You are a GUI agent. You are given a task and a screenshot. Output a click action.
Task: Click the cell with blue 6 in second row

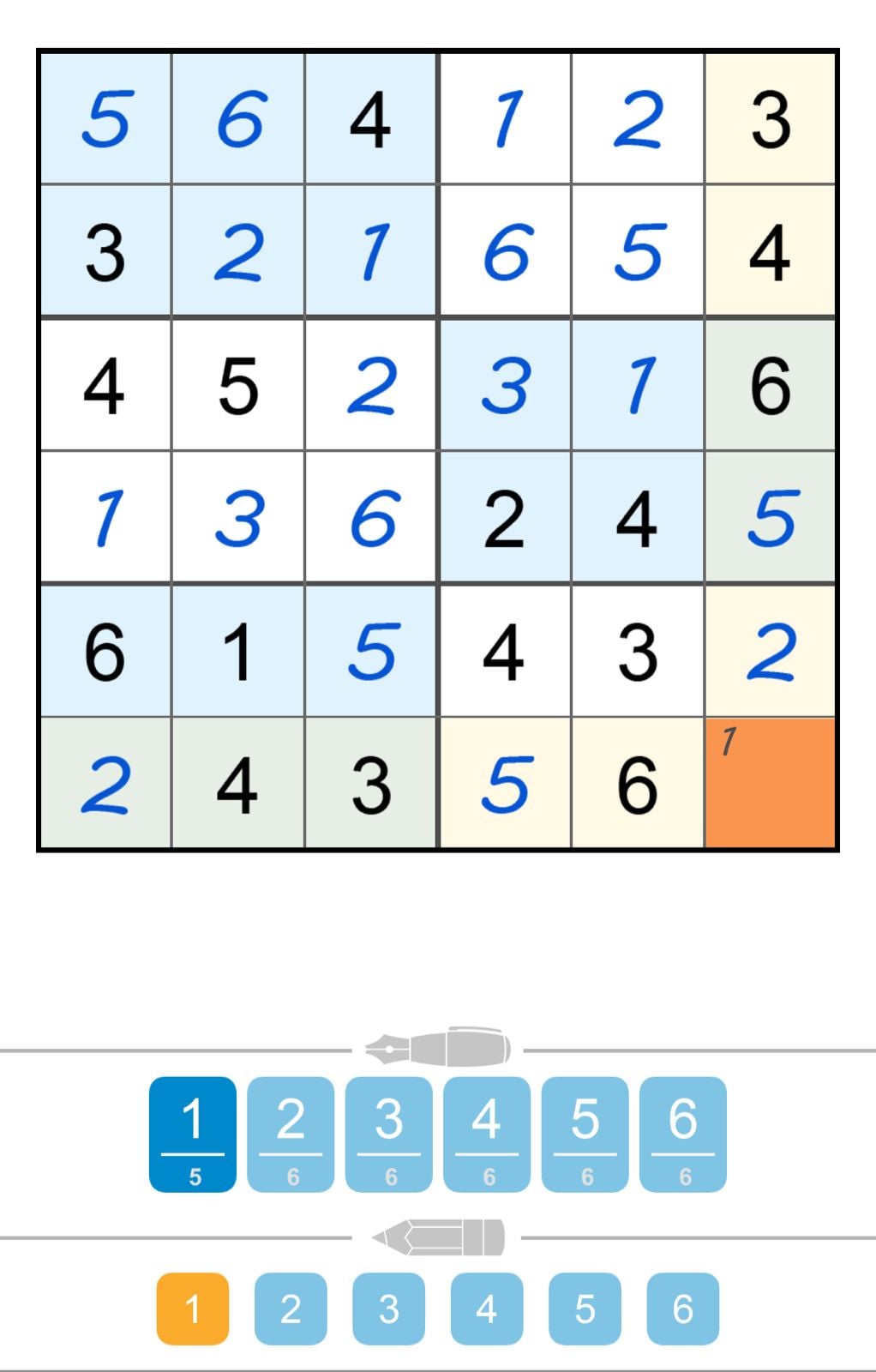(504, 253)
